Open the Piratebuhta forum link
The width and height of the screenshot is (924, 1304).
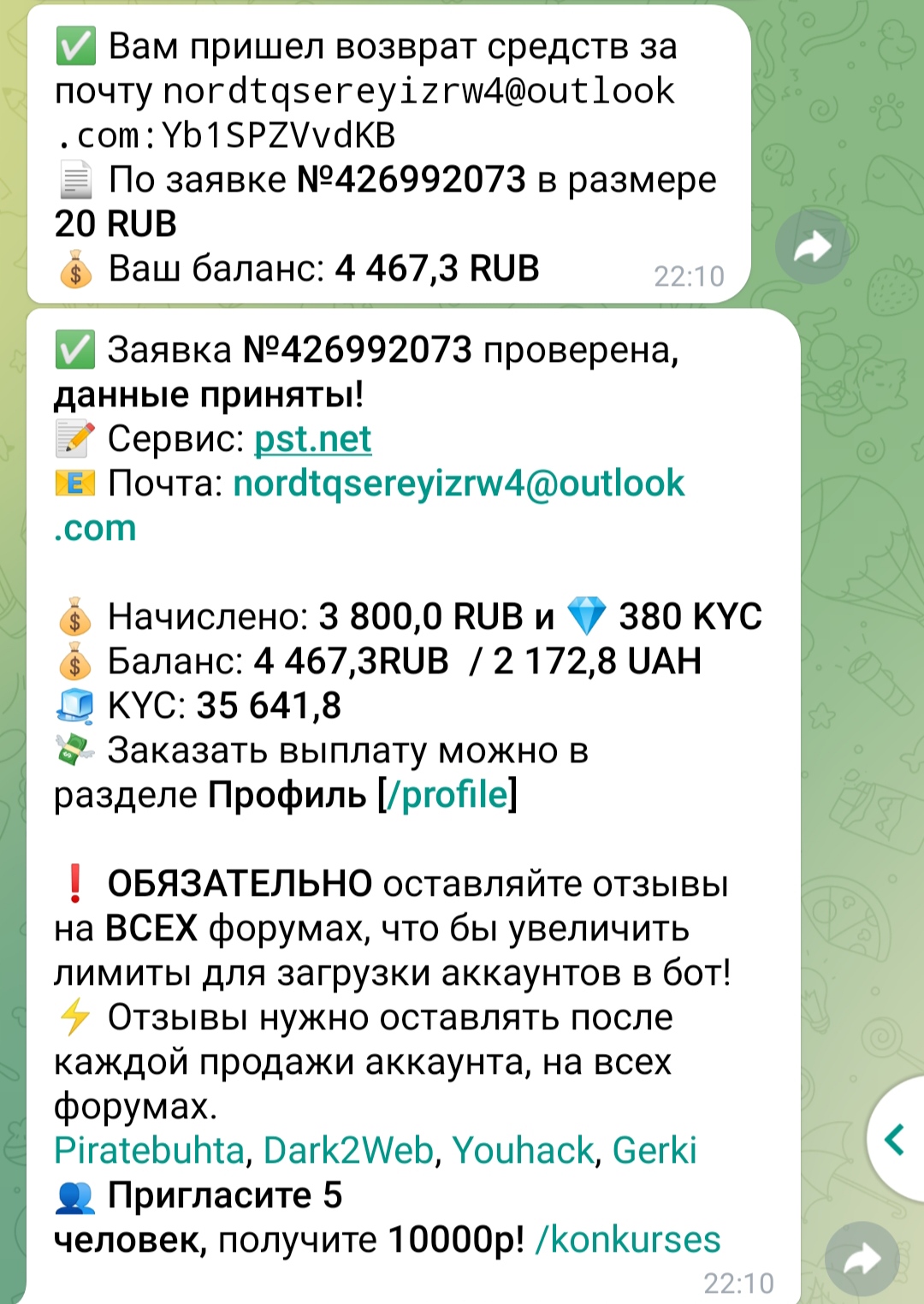[150, 1151]
